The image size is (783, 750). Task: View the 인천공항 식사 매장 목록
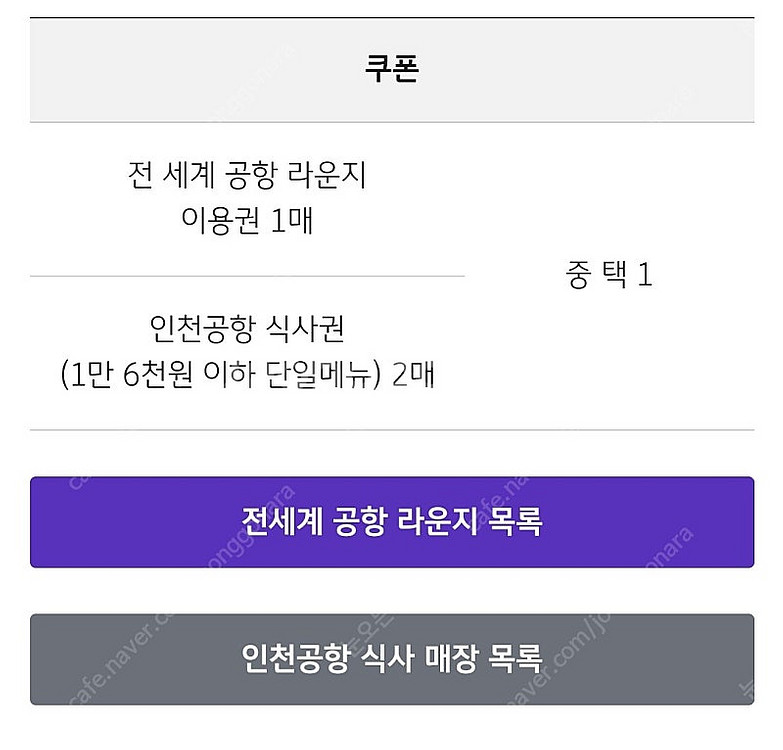click(391, 659)
